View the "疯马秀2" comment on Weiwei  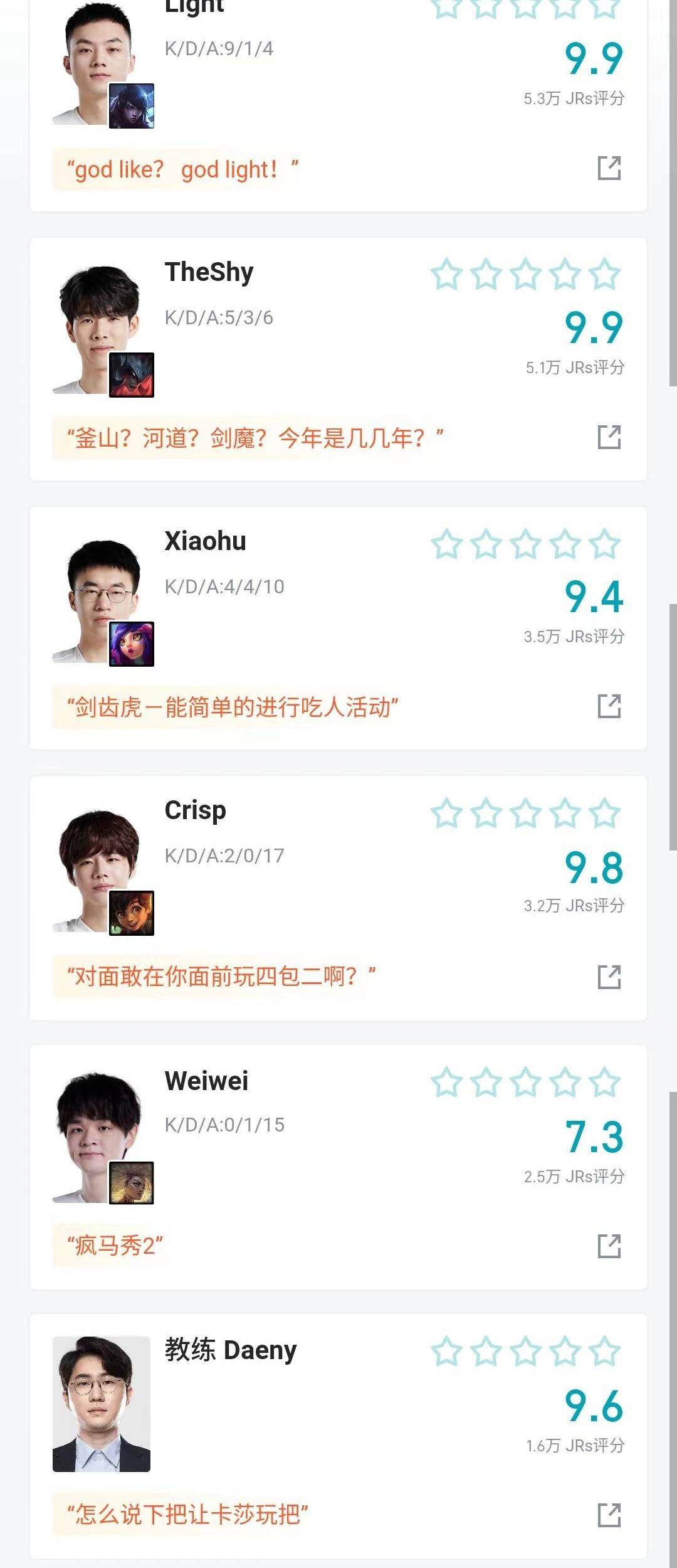pyautogui.click(x=114, y=1246)
